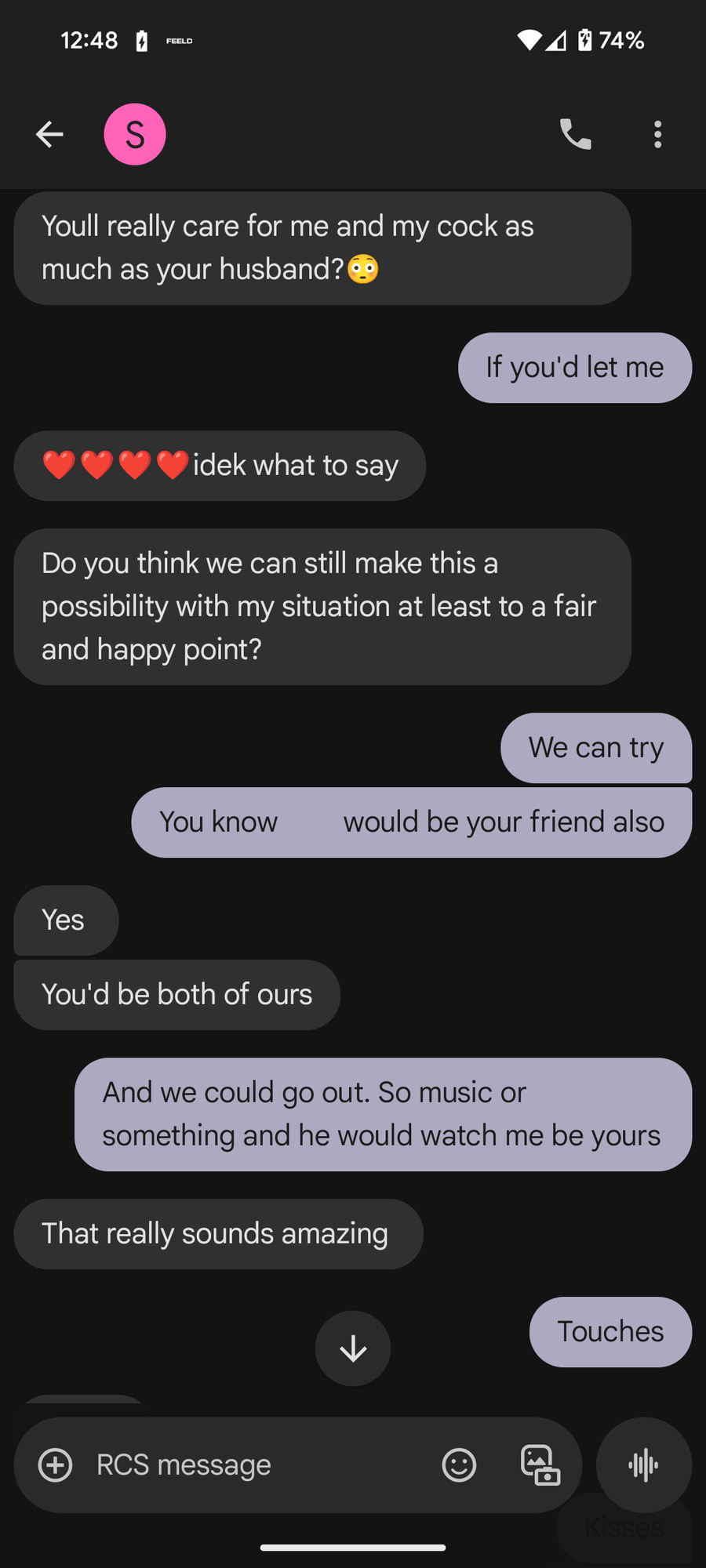The height and width of the screenshot is (1568, 706).
Task: Tap the scroll-to-bottom arrow
Action: 353,1348
